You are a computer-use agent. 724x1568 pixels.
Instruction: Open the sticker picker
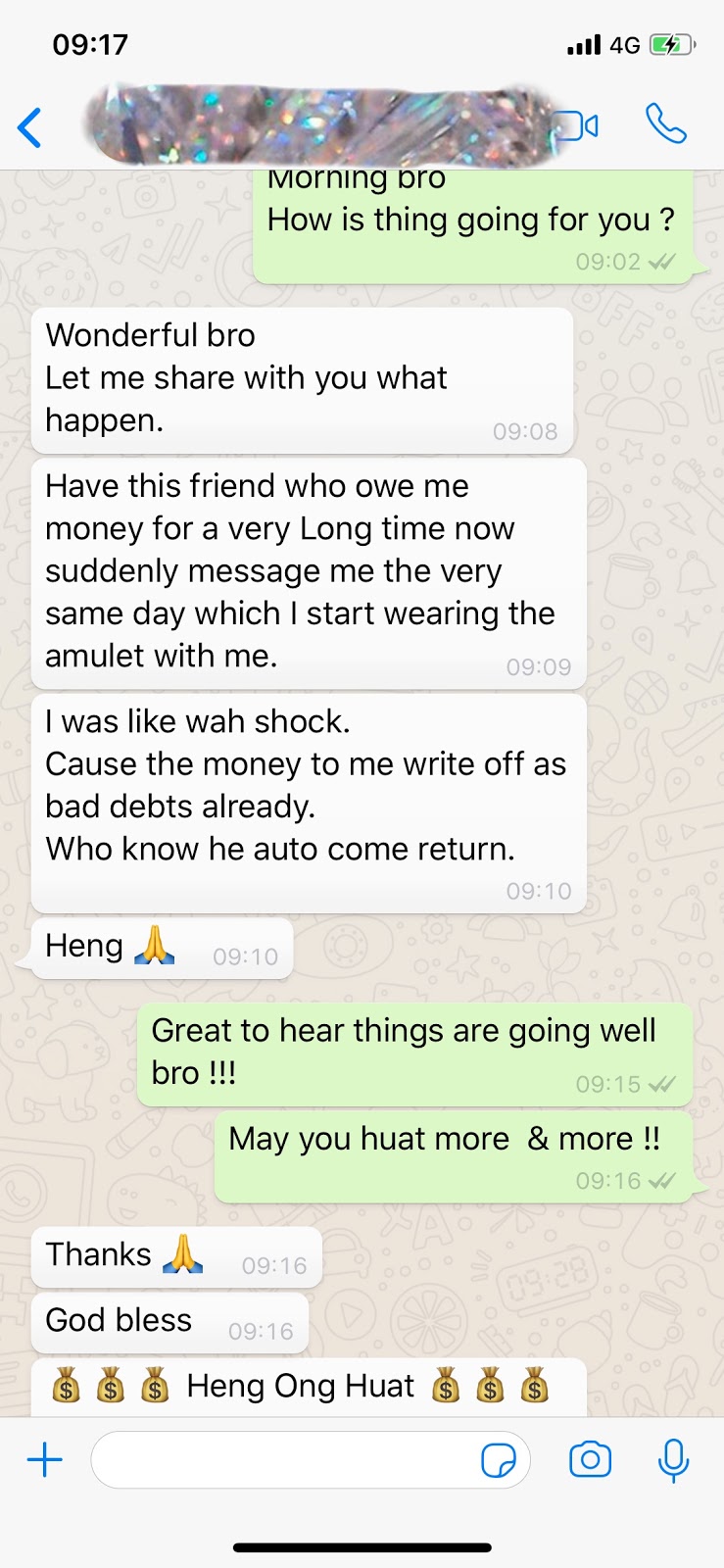coord(499,1461)
